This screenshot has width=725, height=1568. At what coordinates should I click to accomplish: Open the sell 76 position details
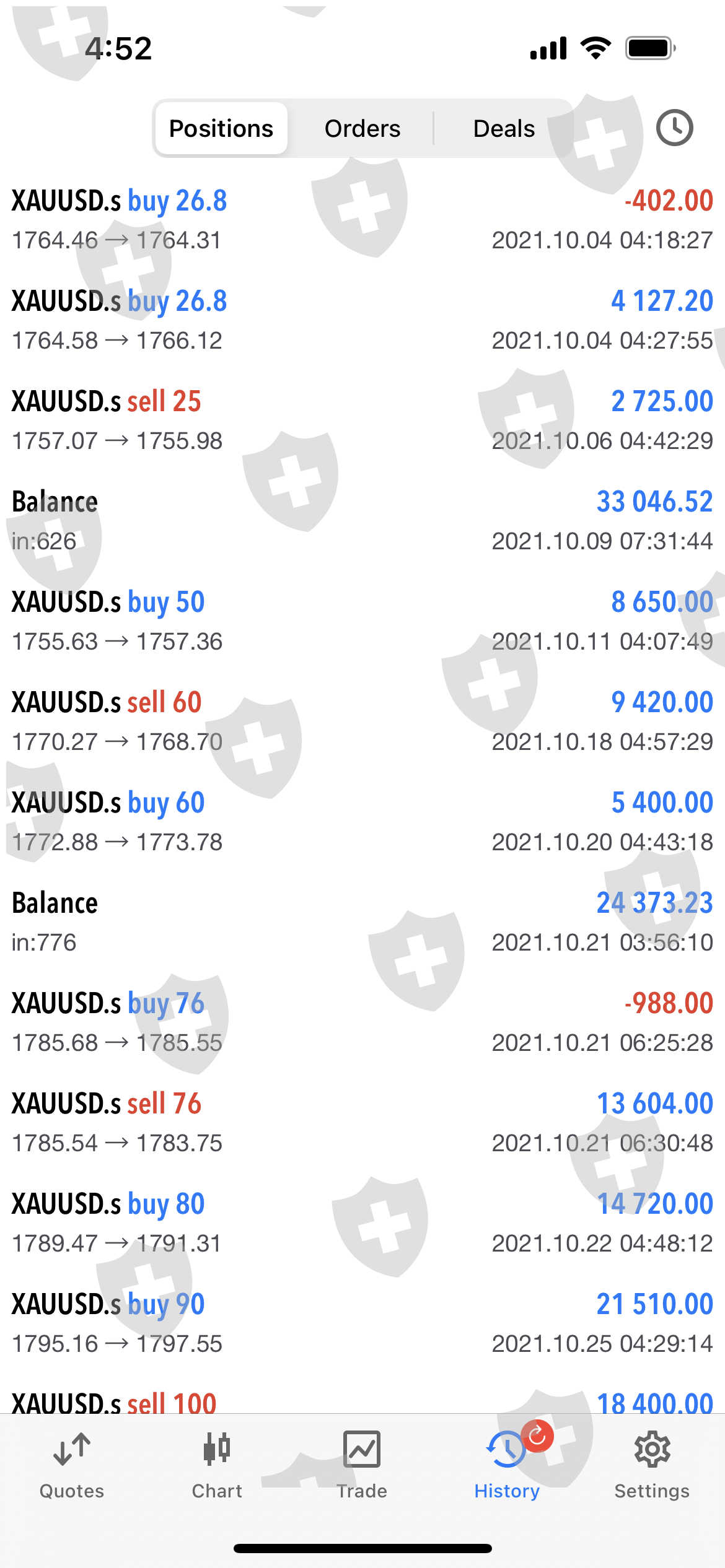pos(362,1123)
